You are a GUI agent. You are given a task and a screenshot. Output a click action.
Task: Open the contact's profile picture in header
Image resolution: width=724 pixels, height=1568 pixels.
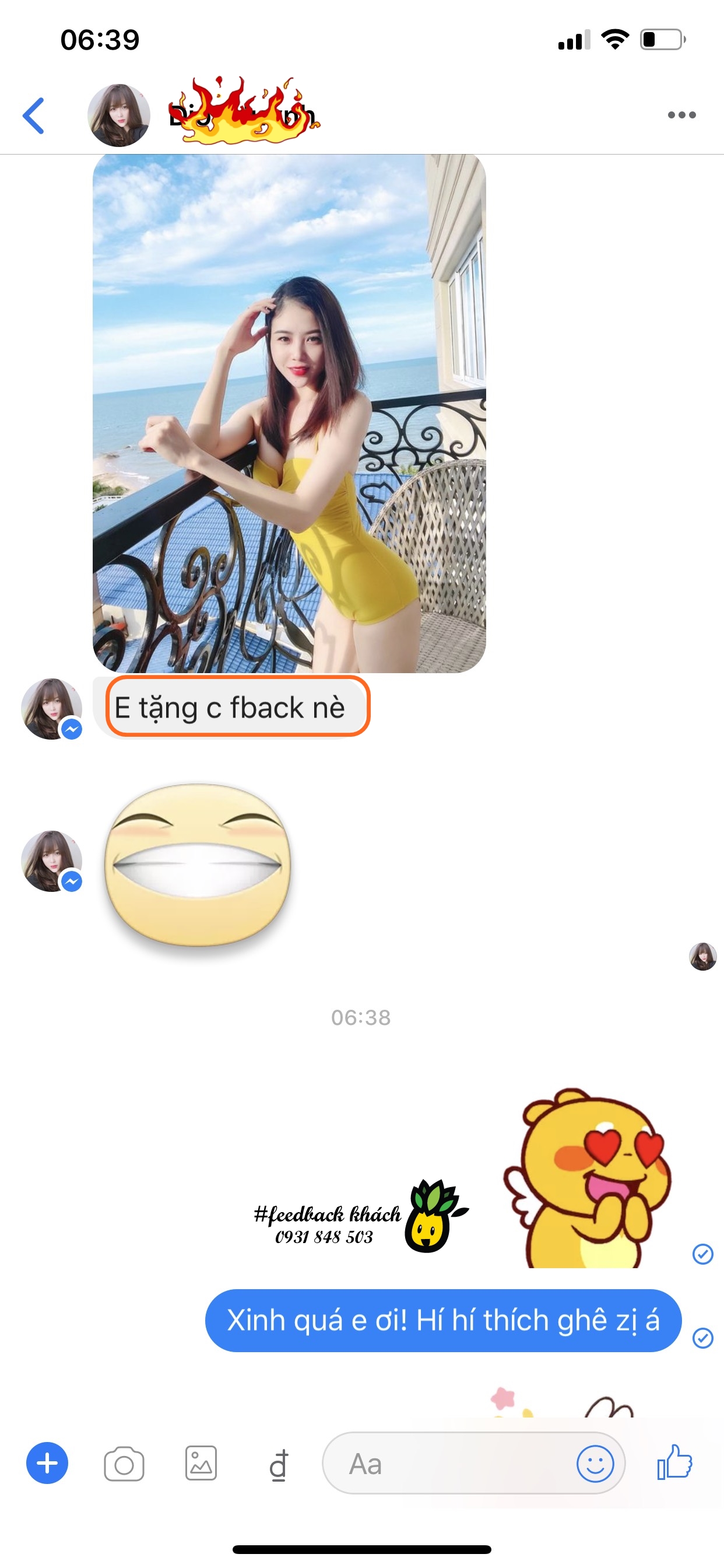[x=119, y=115]
